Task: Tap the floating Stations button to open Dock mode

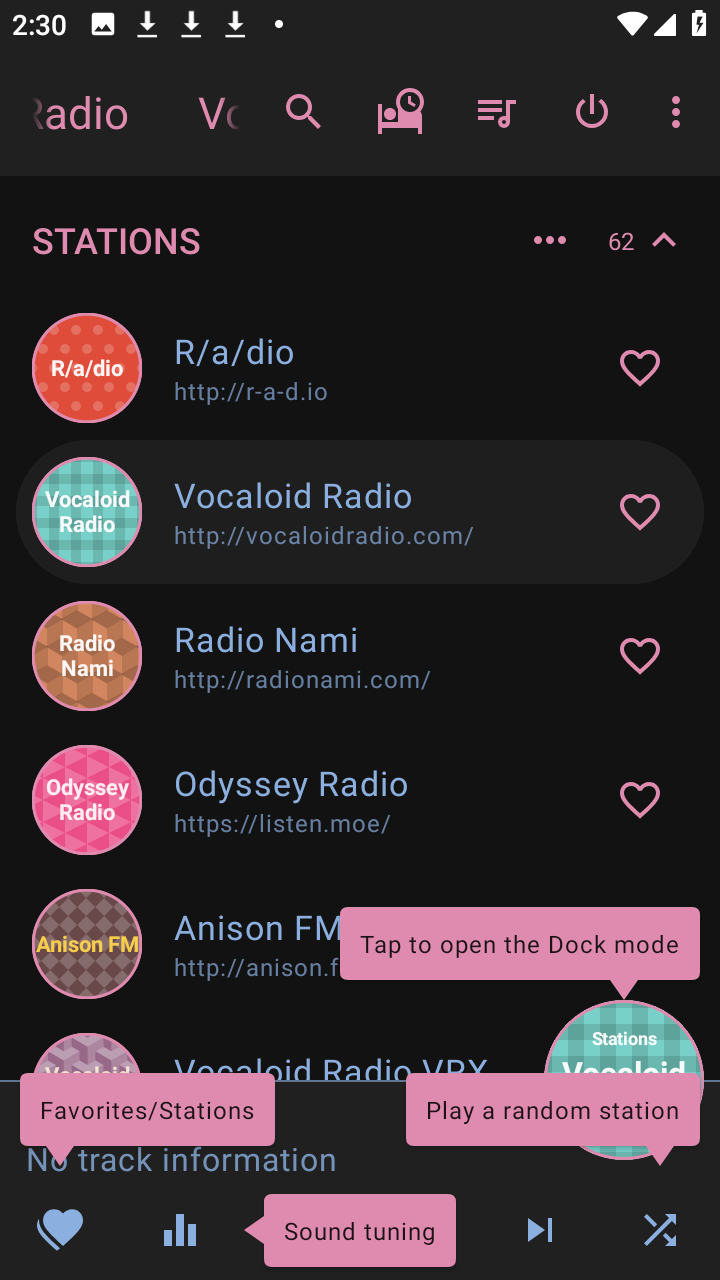Action: click(624, 1080)
